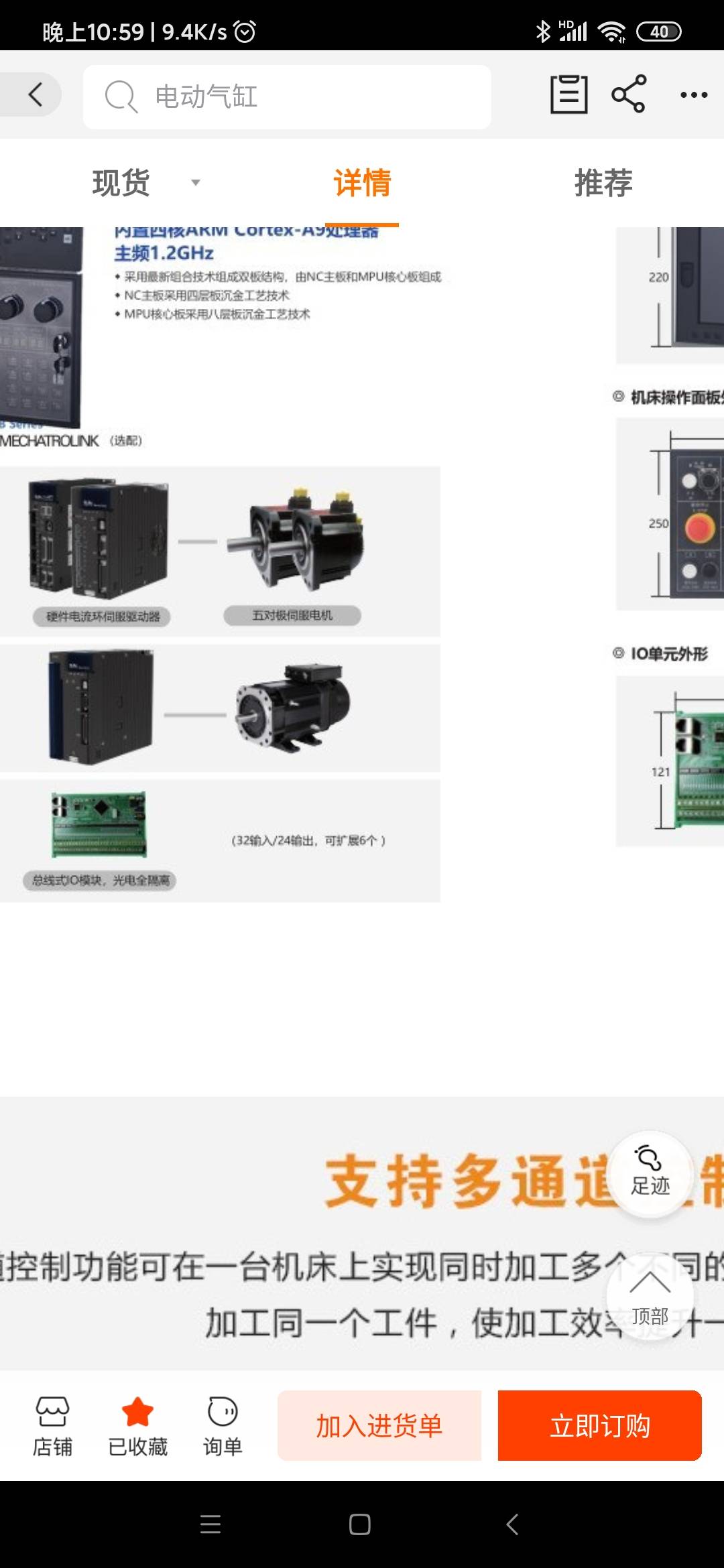The height and width of the screenshot is (1568, 724).
Task: Open the three-dot overflow menu
Action: (x=693, y=94)
